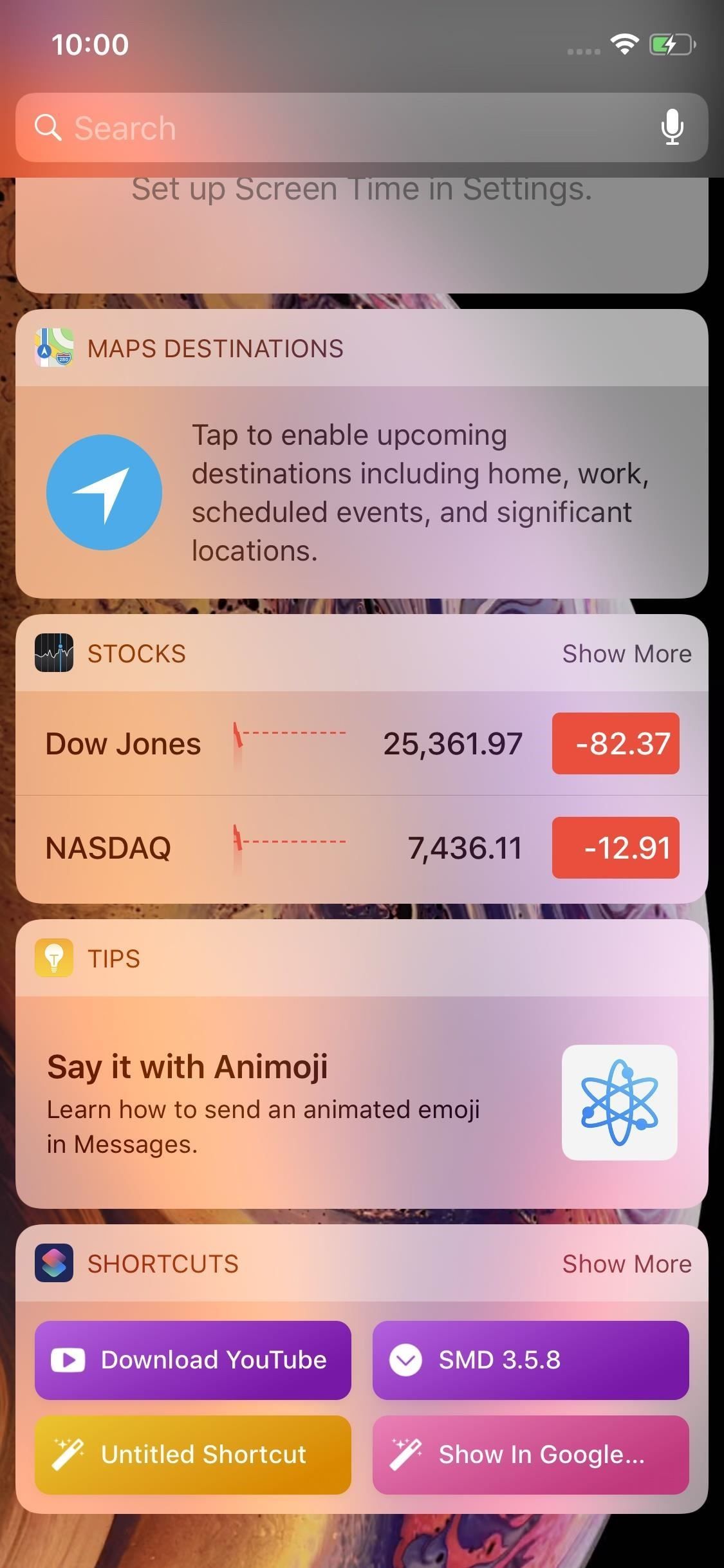Image resolution: width=724 pixels, height=1568 pixels.
Task: Toggle the NASDAQ -12.91 change badge
Action: pos(615,848)
